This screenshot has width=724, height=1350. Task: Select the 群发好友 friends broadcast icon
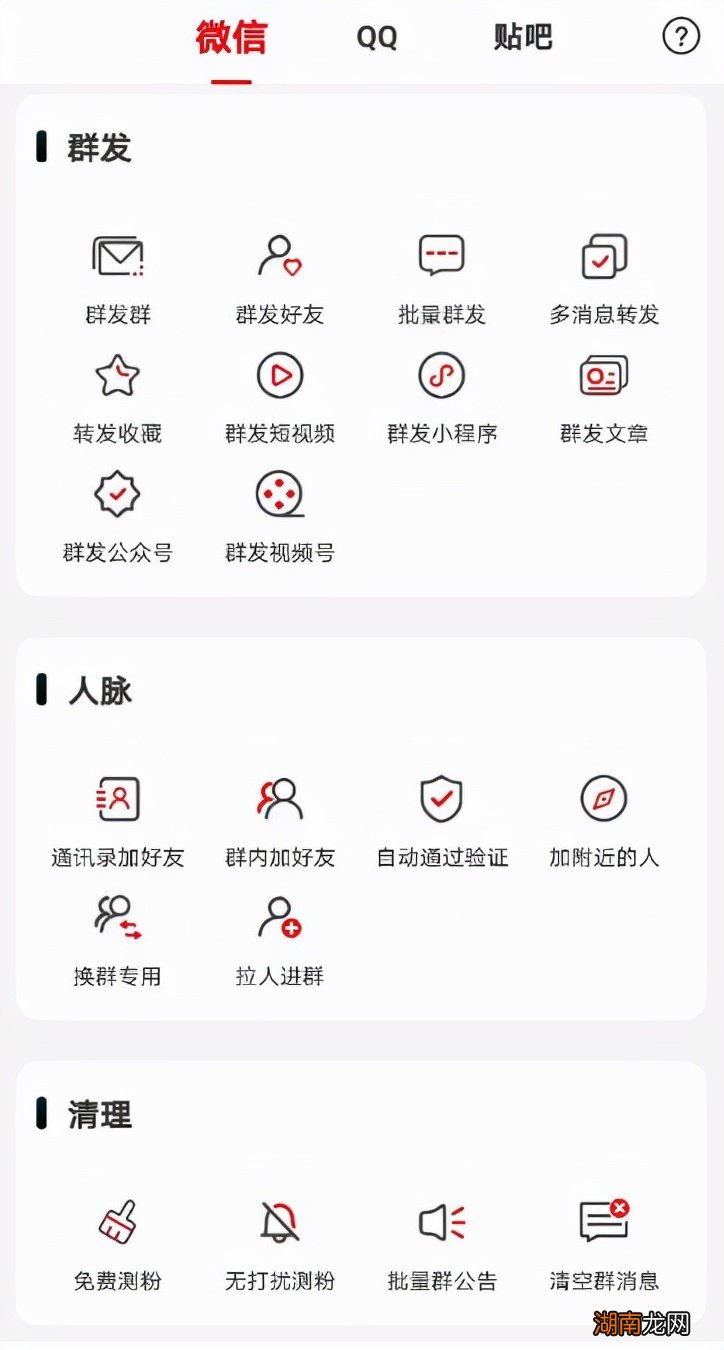[x=281, y=255]
